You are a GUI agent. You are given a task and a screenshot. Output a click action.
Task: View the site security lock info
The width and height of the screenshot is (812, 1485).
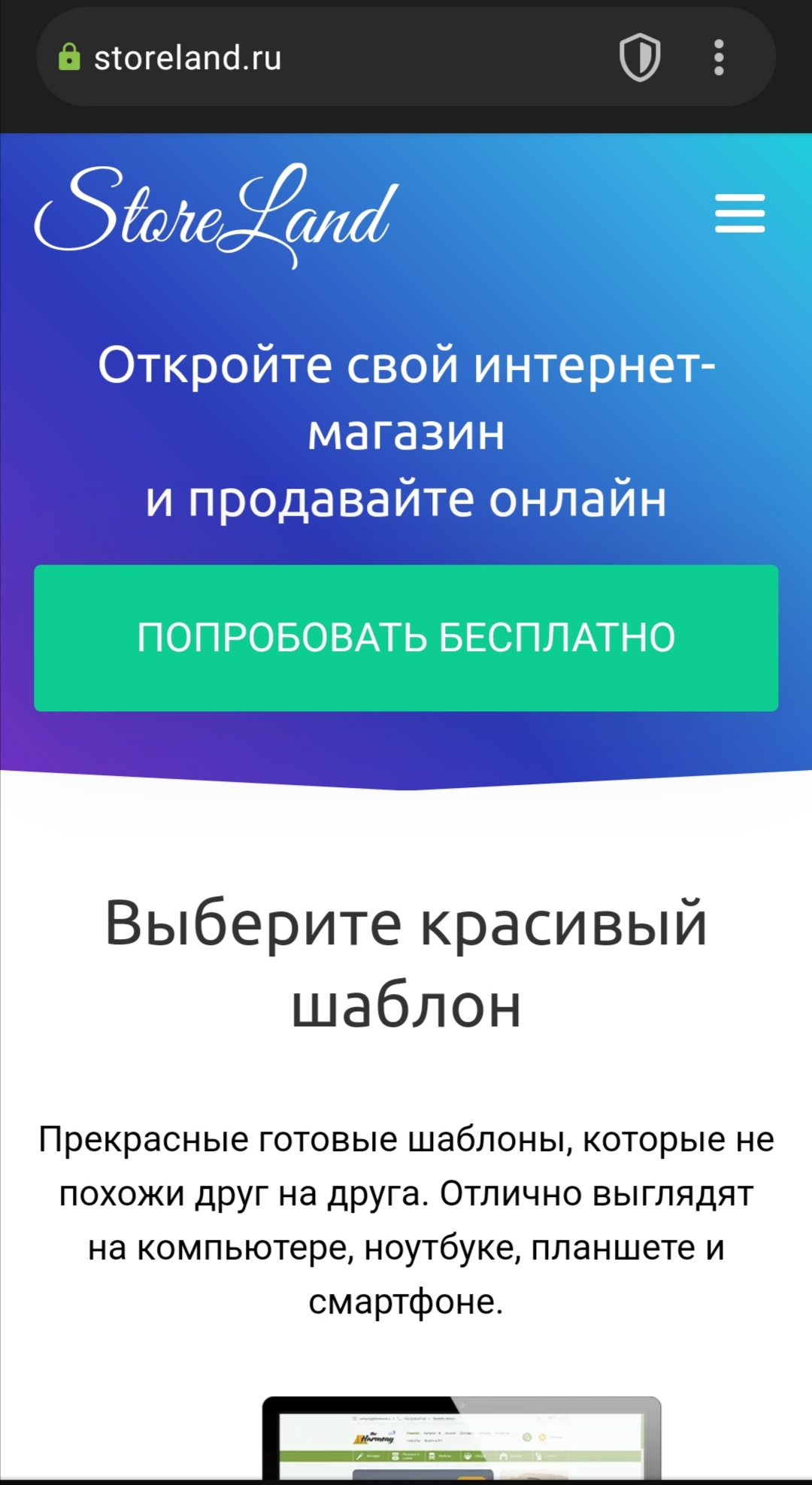pos(69,58)
